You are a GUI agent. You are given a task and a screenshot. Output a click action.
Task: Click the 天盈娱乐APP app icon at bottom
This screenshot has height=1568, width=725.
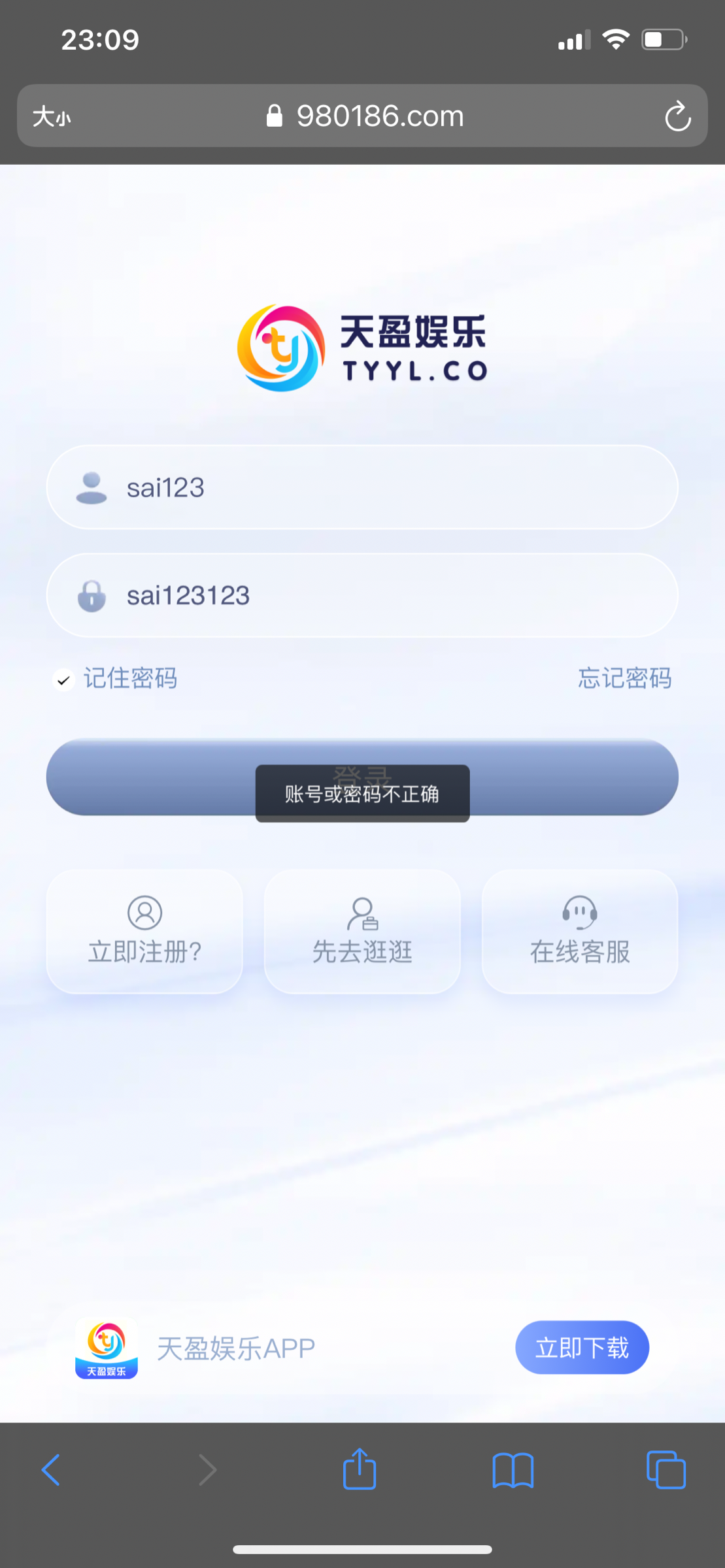(107, 1347)
